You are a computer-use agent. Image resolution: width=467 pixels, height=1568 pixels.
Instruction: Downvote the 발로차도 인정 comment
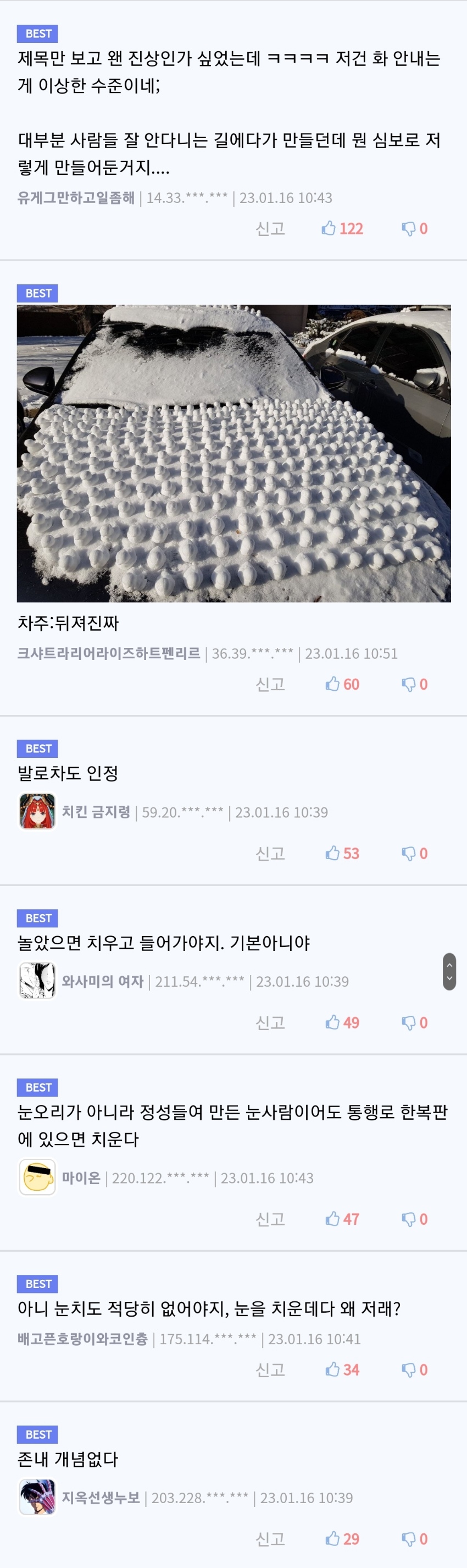(x=415, y=854)
